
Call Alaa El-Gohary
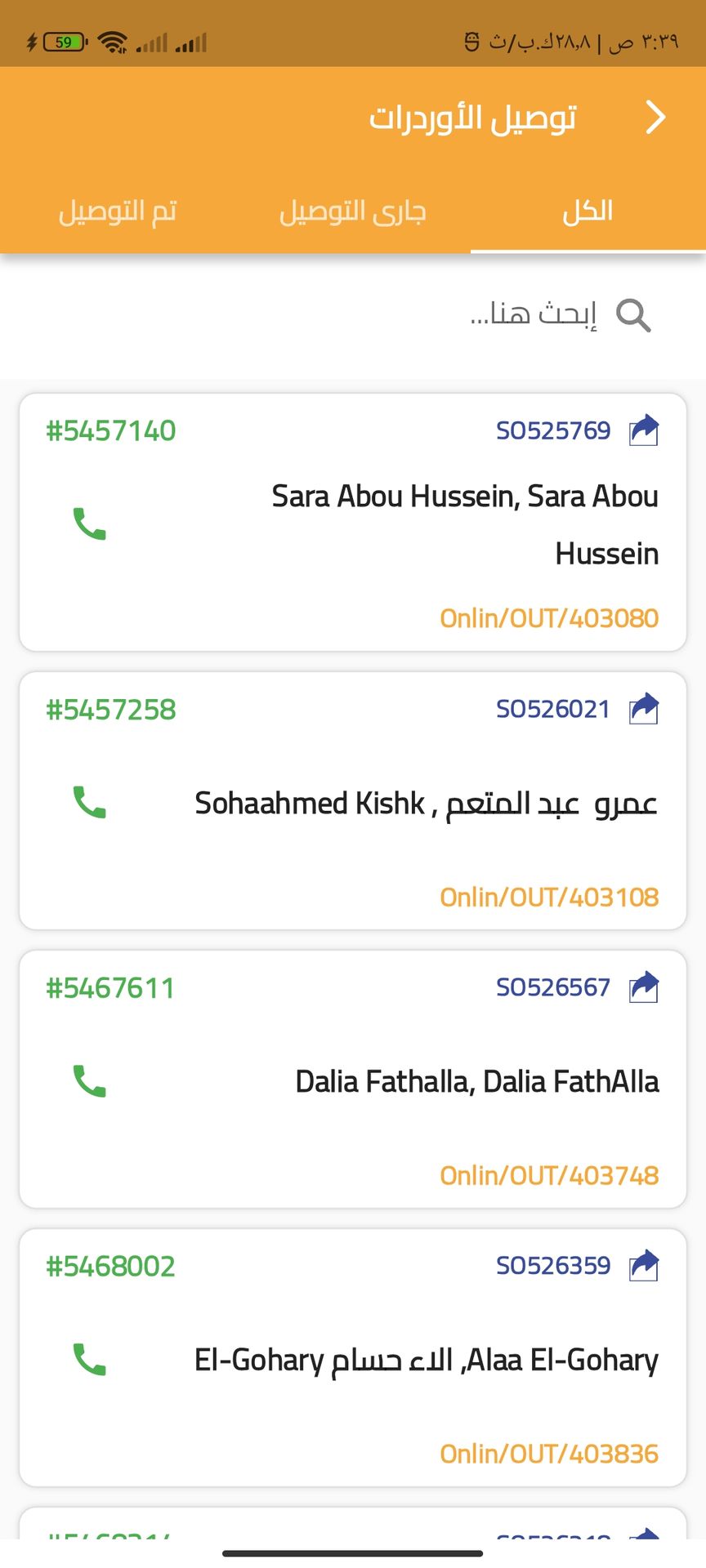click(90, 1360)
